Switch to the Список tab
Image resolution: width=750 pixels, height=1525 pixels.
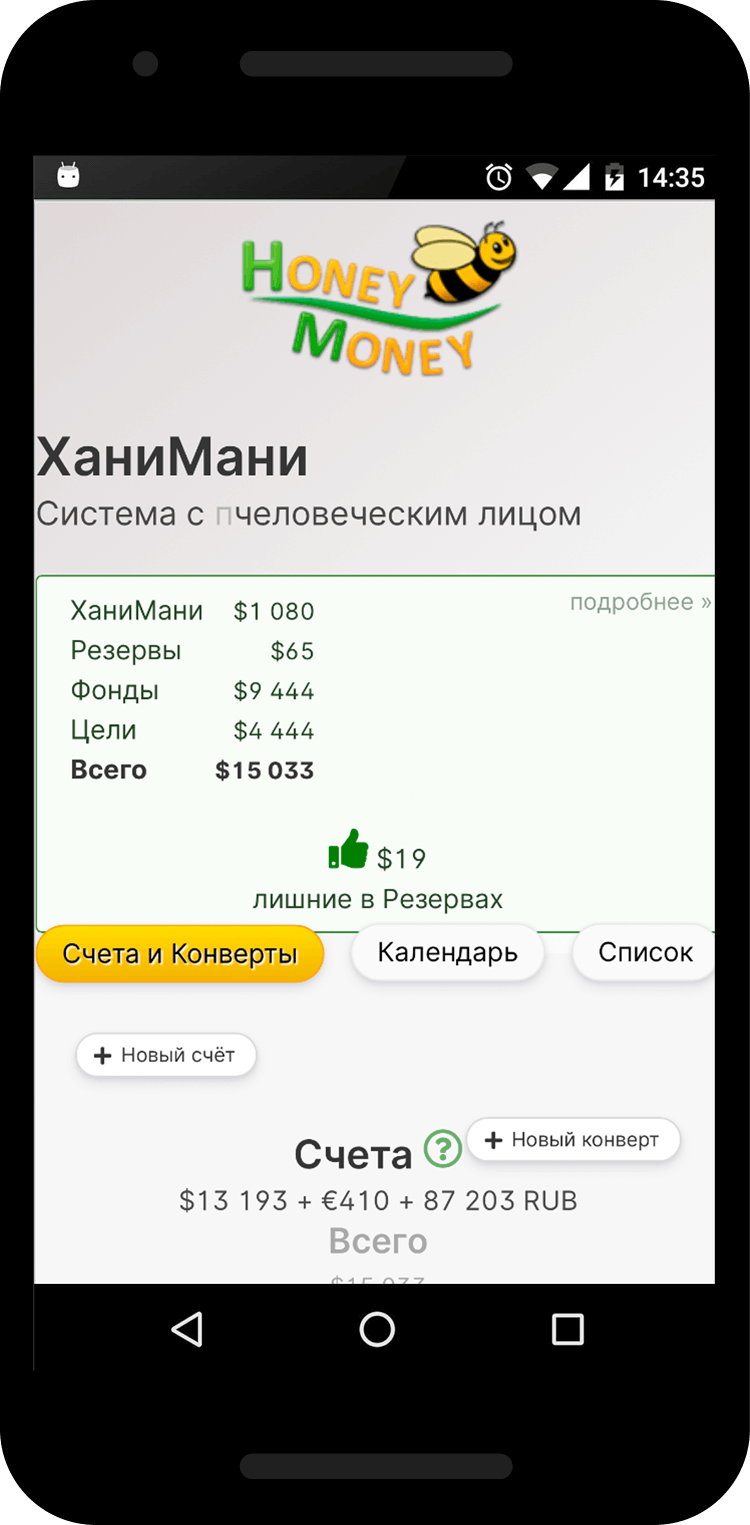[x=644, y=952]
